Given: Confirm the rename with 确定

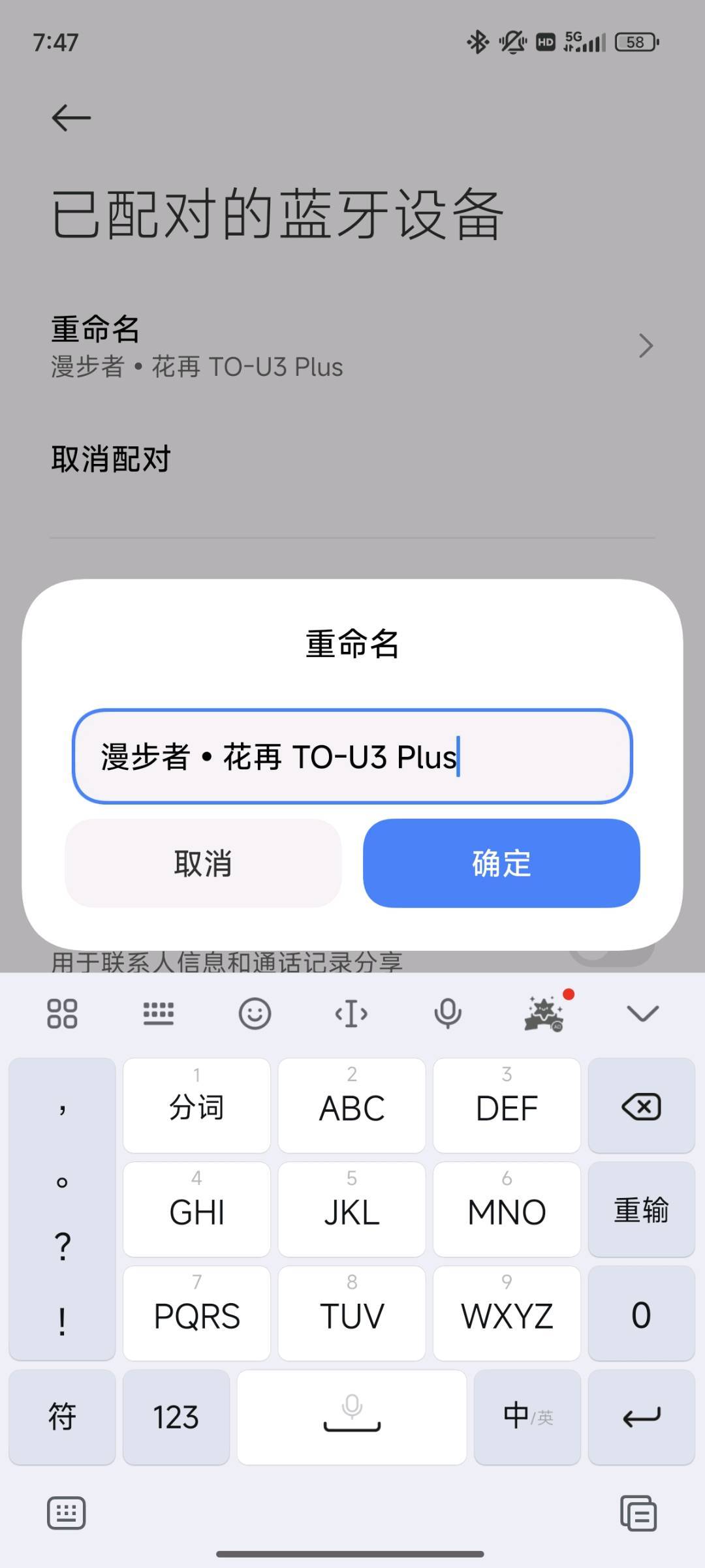Looking at the screenshot, I should 501,863.
